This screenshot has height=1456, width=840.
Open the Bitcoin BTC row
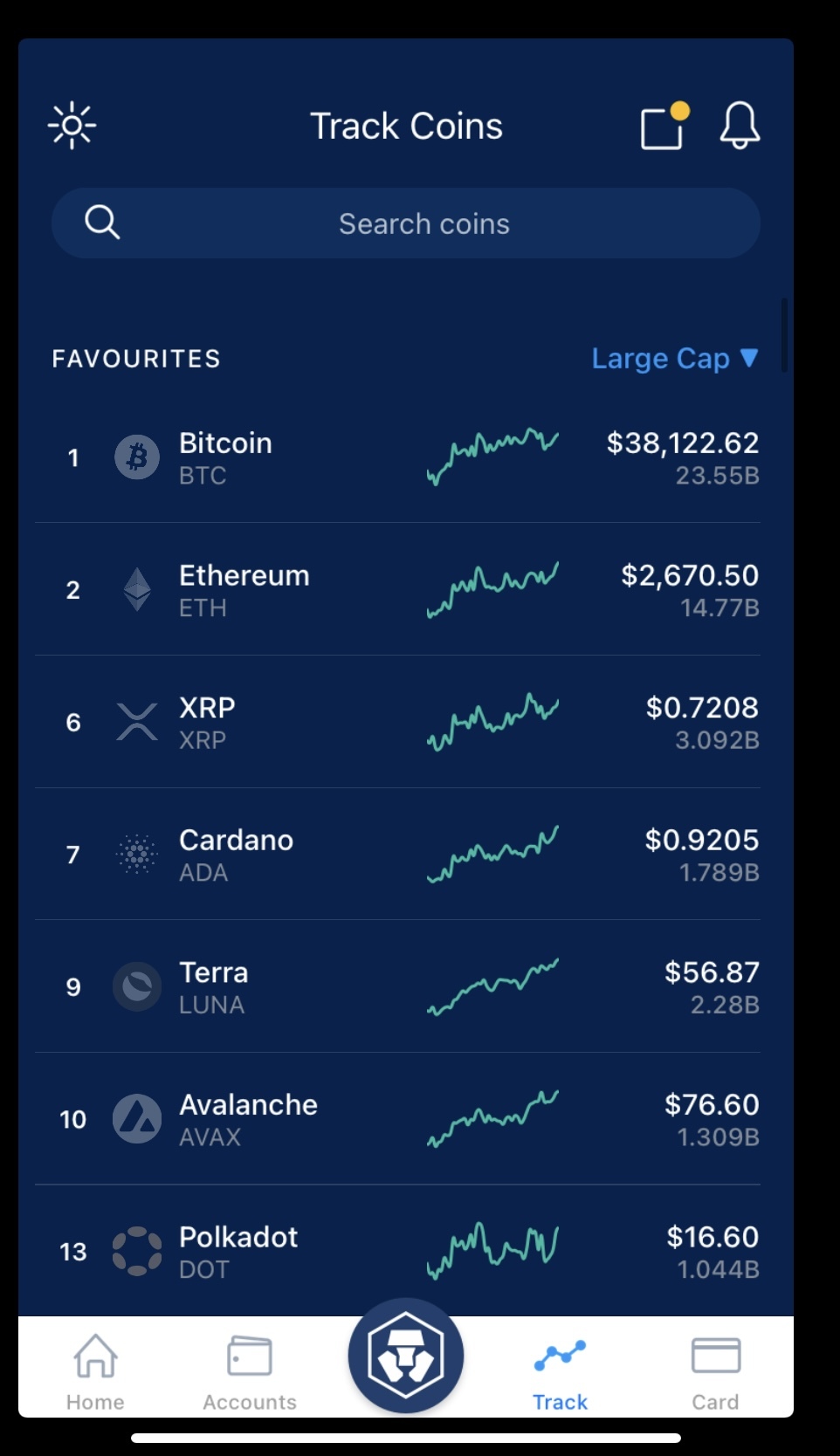tap(397, 457)
